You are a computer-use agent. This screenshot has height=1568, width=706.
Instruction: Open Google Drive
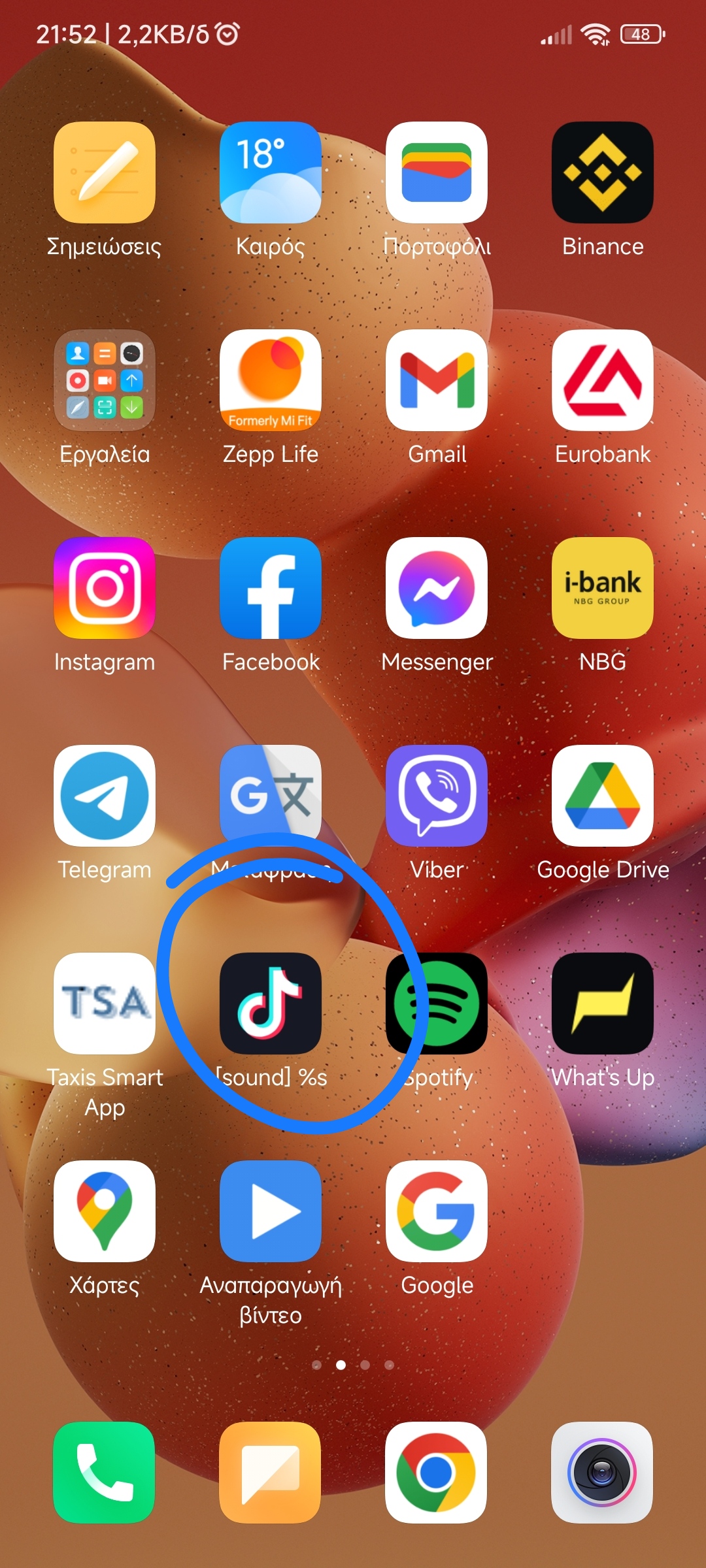pos(603,796)
